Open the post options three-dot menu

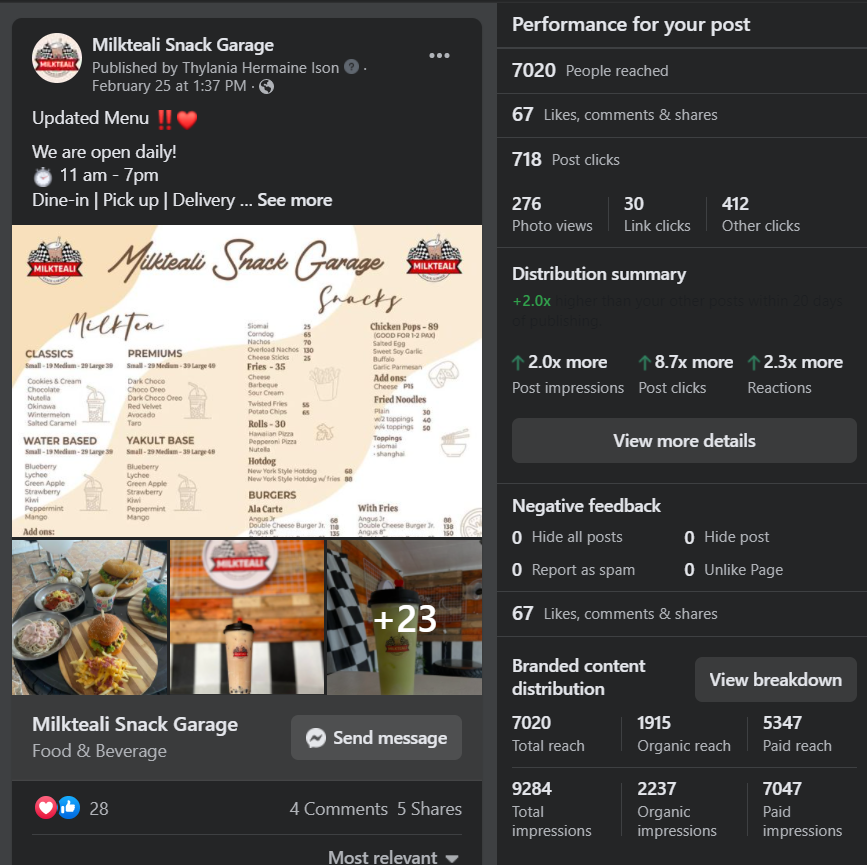pos(439,55)
